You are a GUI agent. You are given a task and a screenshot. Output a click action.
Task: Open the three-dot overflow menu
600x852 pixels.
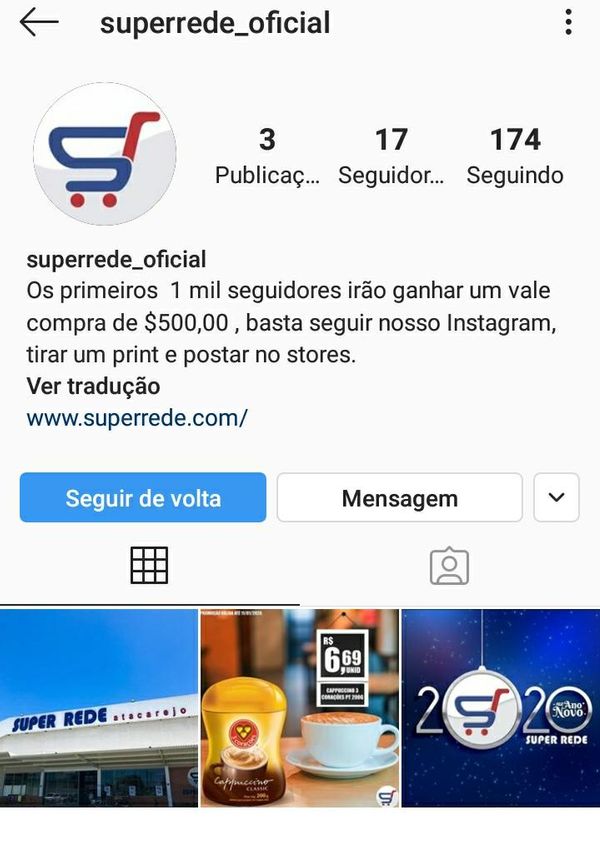[568, 22]
